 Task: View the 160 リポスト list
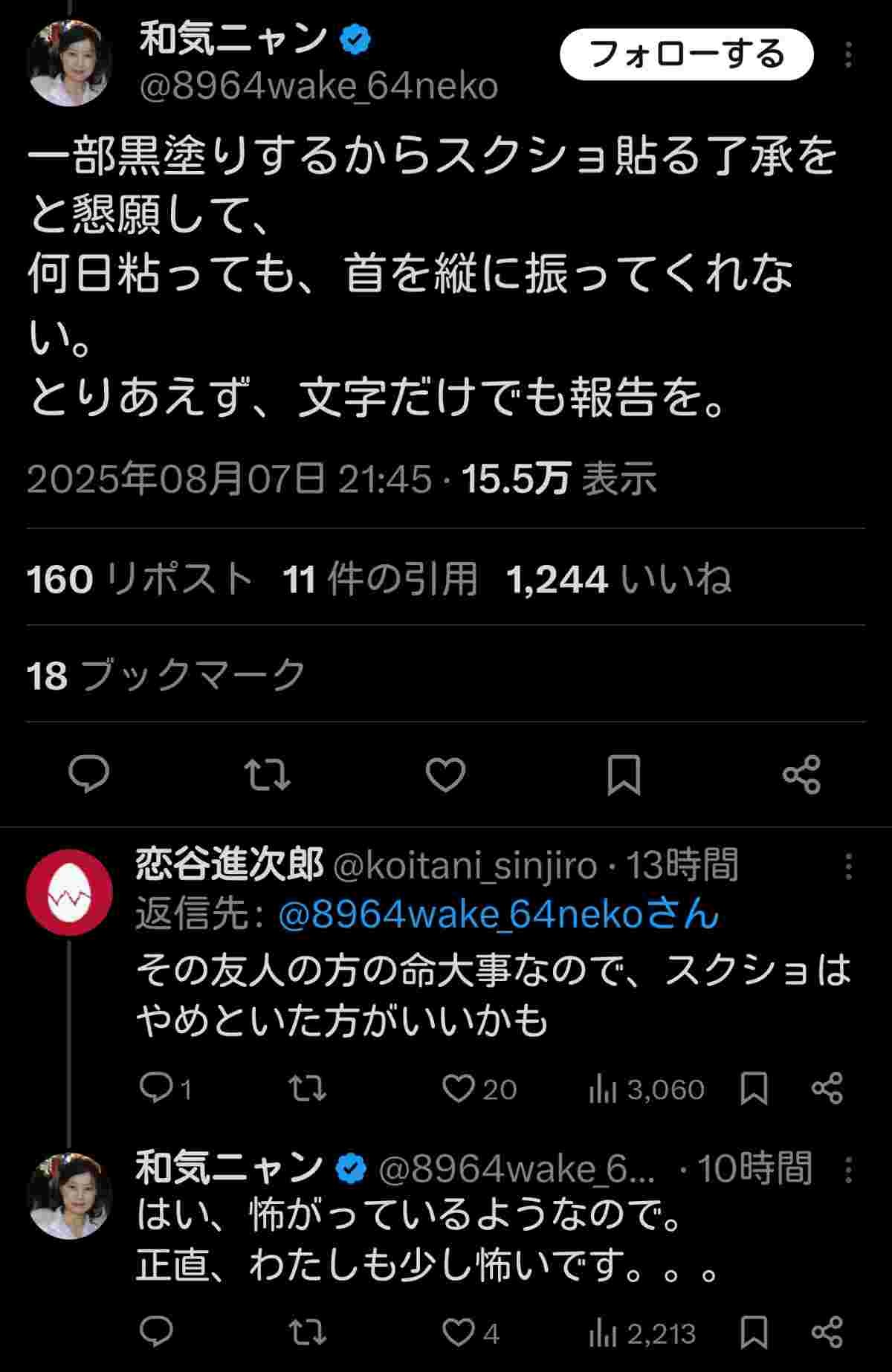(140, 579)
